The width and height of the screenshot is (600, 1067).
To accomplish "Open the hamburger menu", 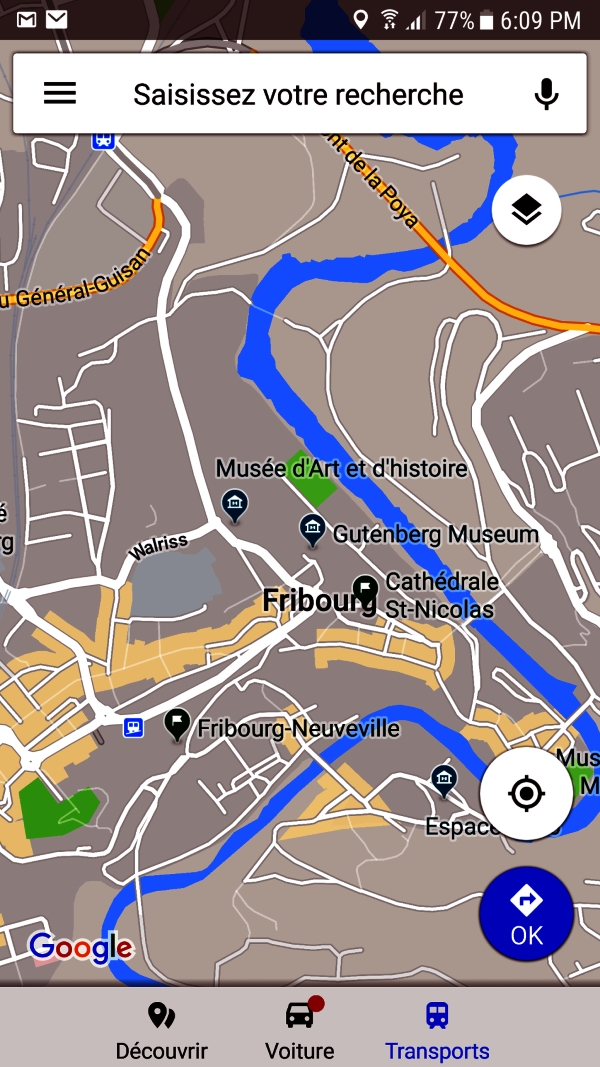I will 60,94.
